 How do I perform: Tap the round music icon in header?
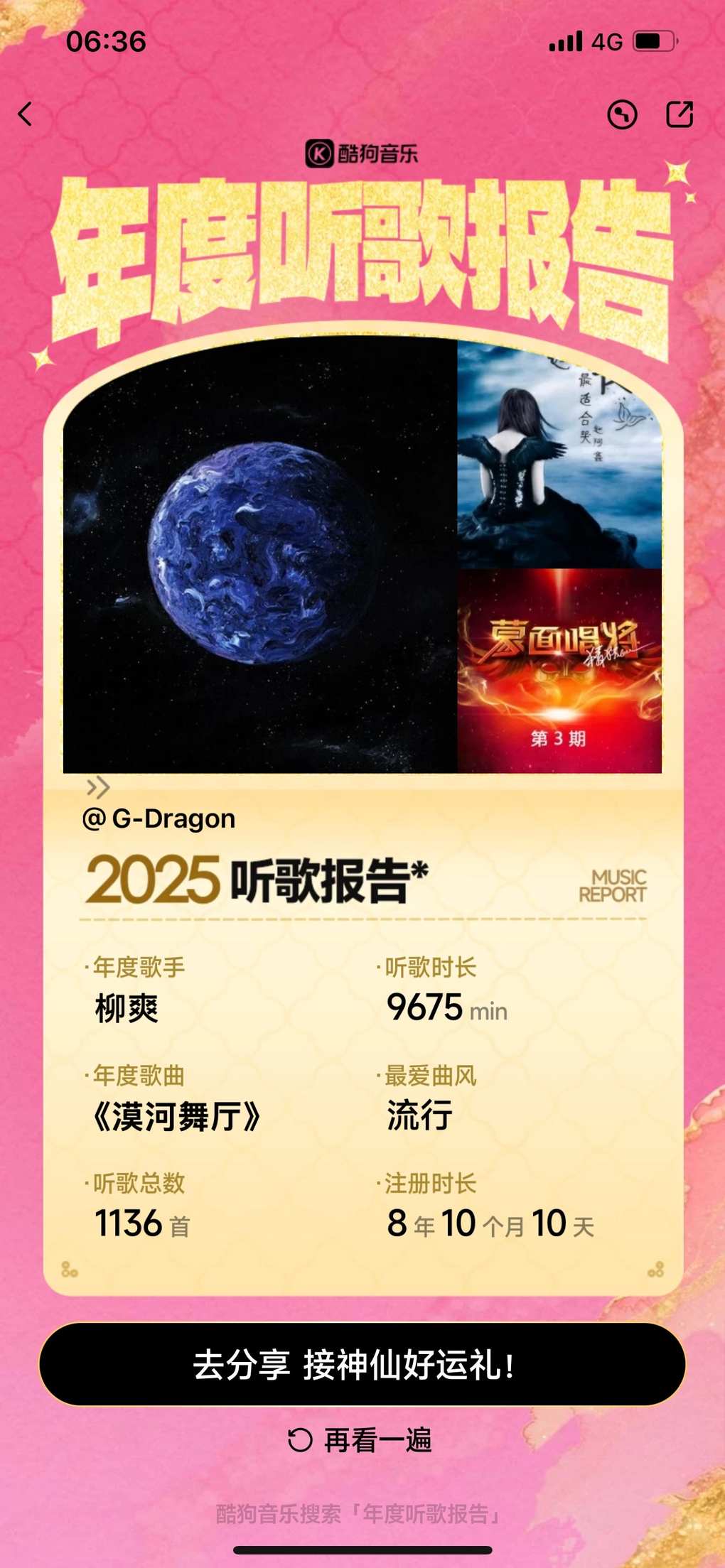click(x=622, y=114)
